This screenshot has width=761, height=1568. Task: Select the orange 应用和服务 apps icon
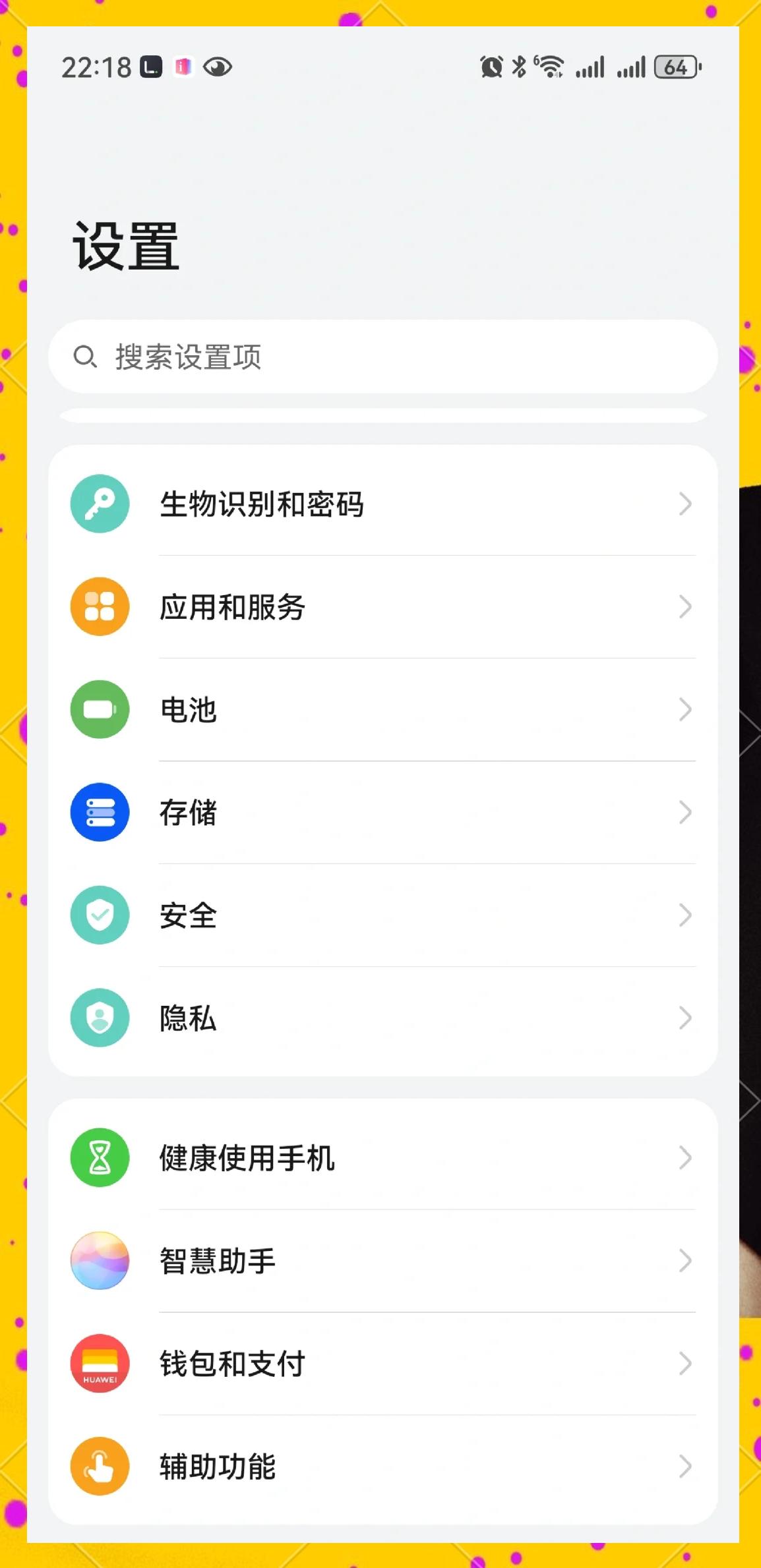(x=100, y=607)
